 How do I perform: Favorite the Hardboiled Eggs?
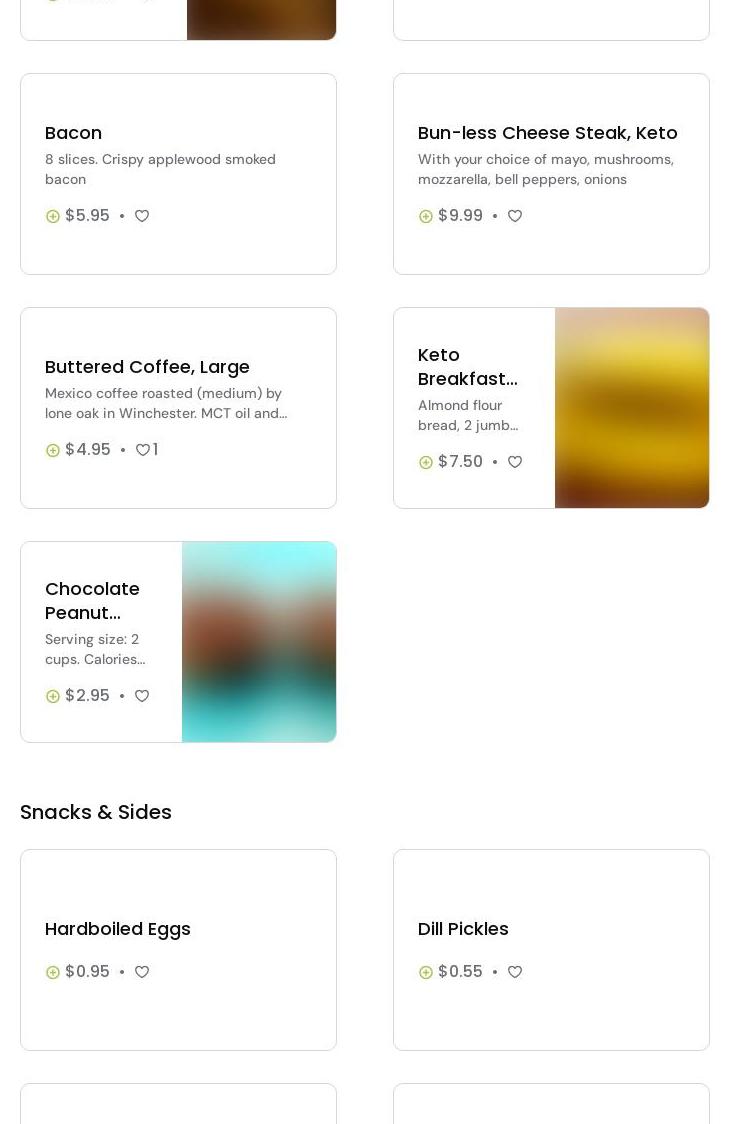(x=142, y=972)
